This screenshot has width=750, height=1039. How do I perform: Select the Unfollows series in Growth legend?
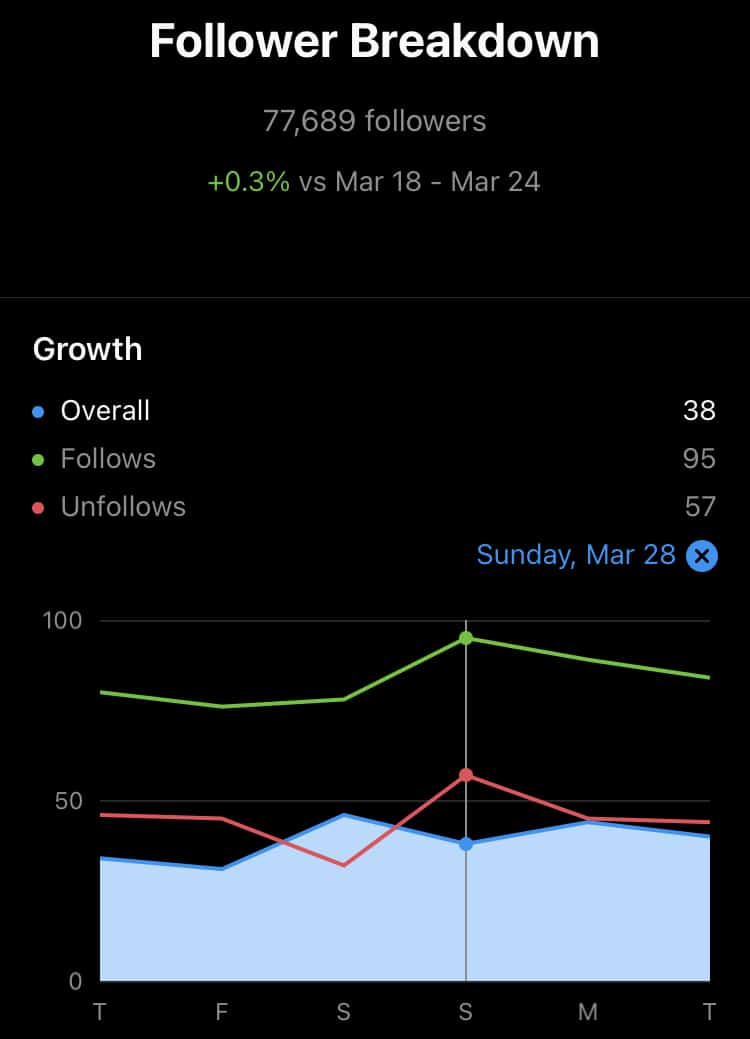(123, 507)
